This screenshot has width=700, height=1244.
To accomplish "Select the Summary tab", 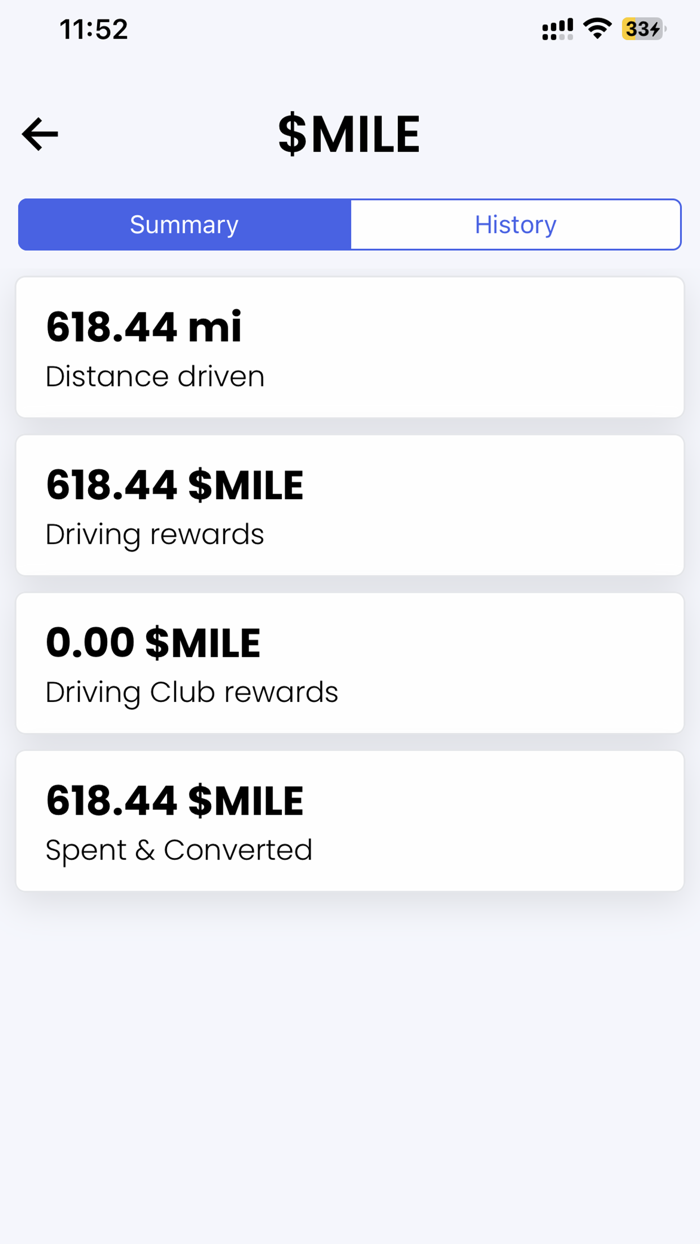I will [184, 225].
